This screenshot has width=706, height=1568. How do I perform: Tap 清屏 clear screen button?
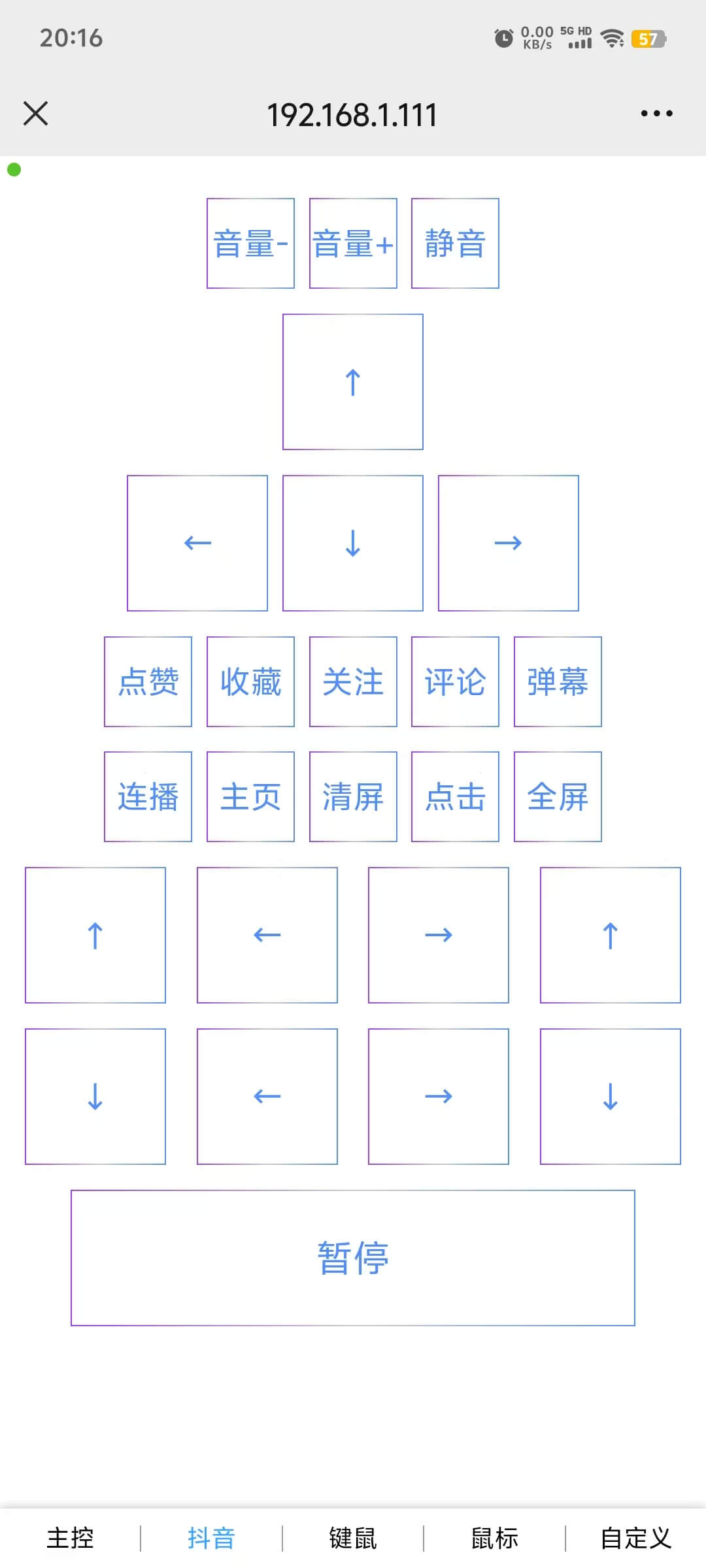click(x=353, y=796)
